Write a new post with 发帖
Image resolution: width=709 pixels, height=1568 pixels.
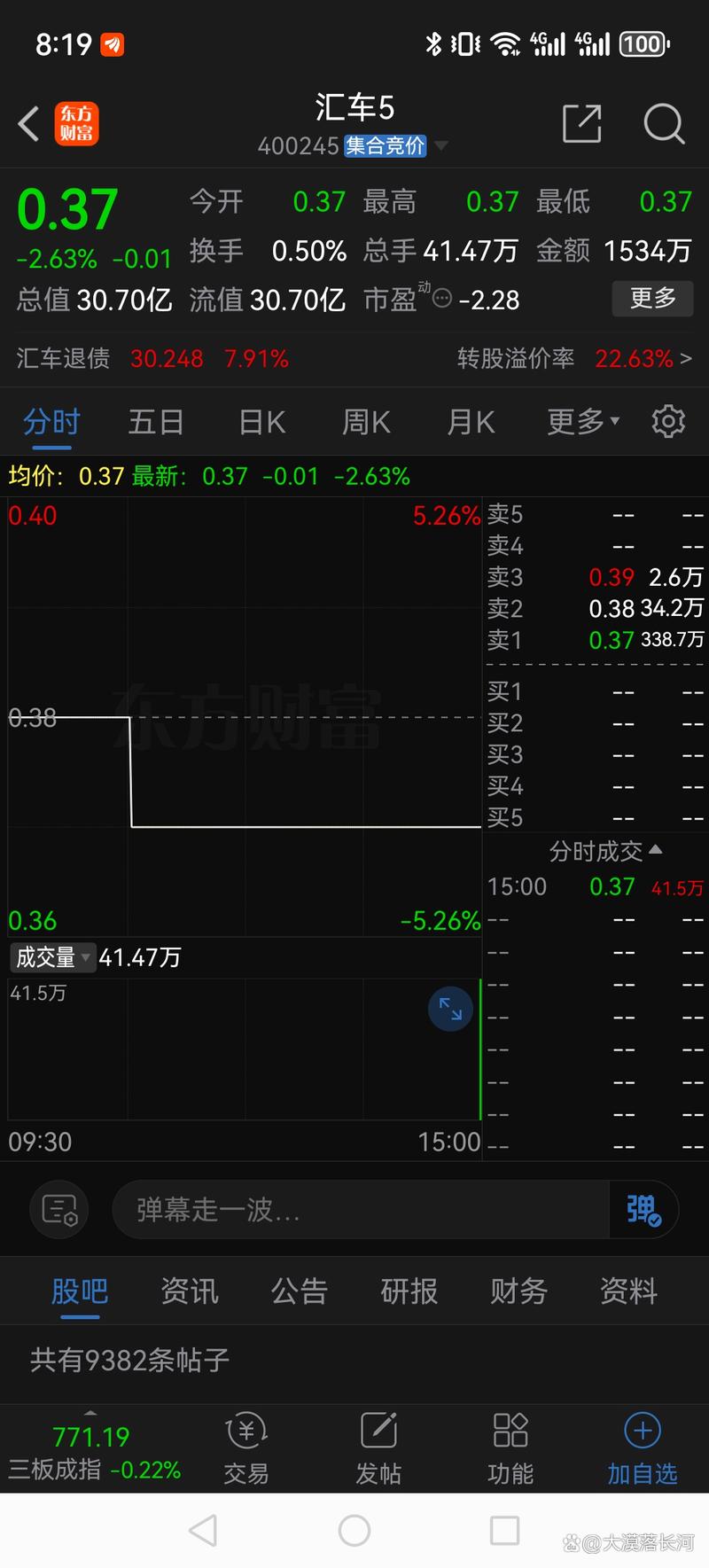click(x=378, y=1448)
